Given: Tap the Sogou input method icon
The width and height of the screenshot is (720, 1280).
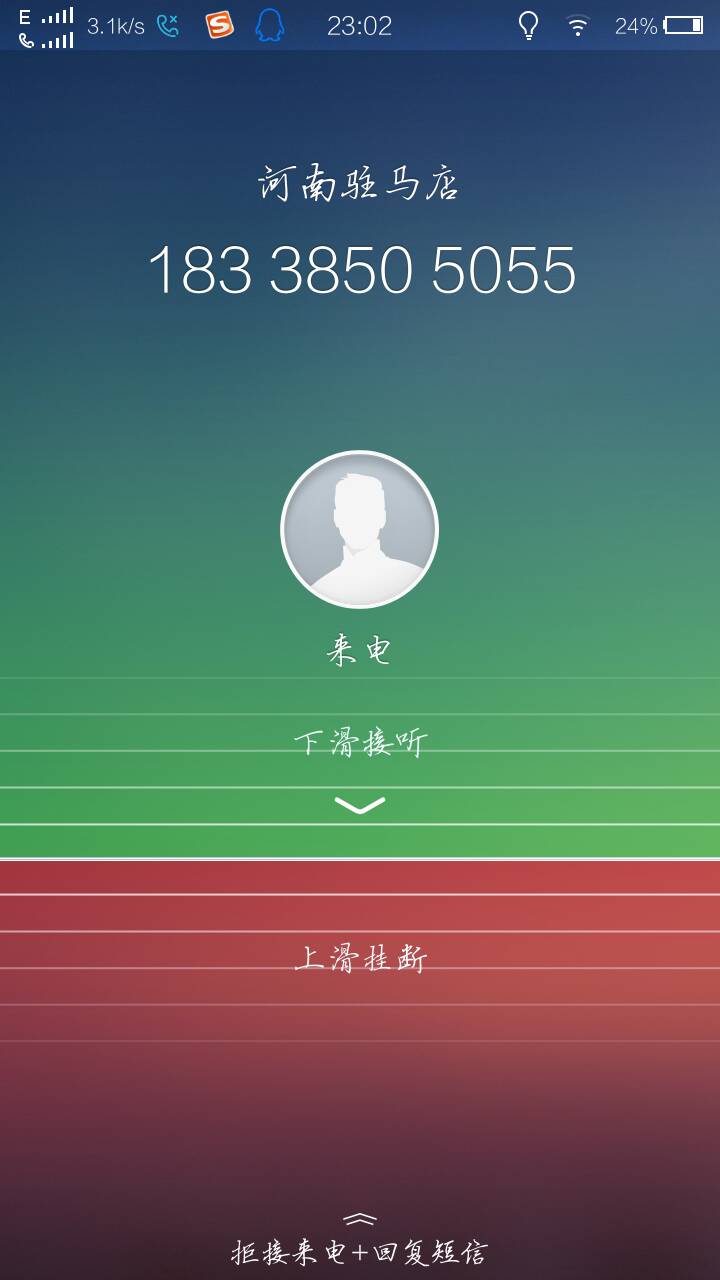Looking at the screenshot, I should click(x=220, y=23).
